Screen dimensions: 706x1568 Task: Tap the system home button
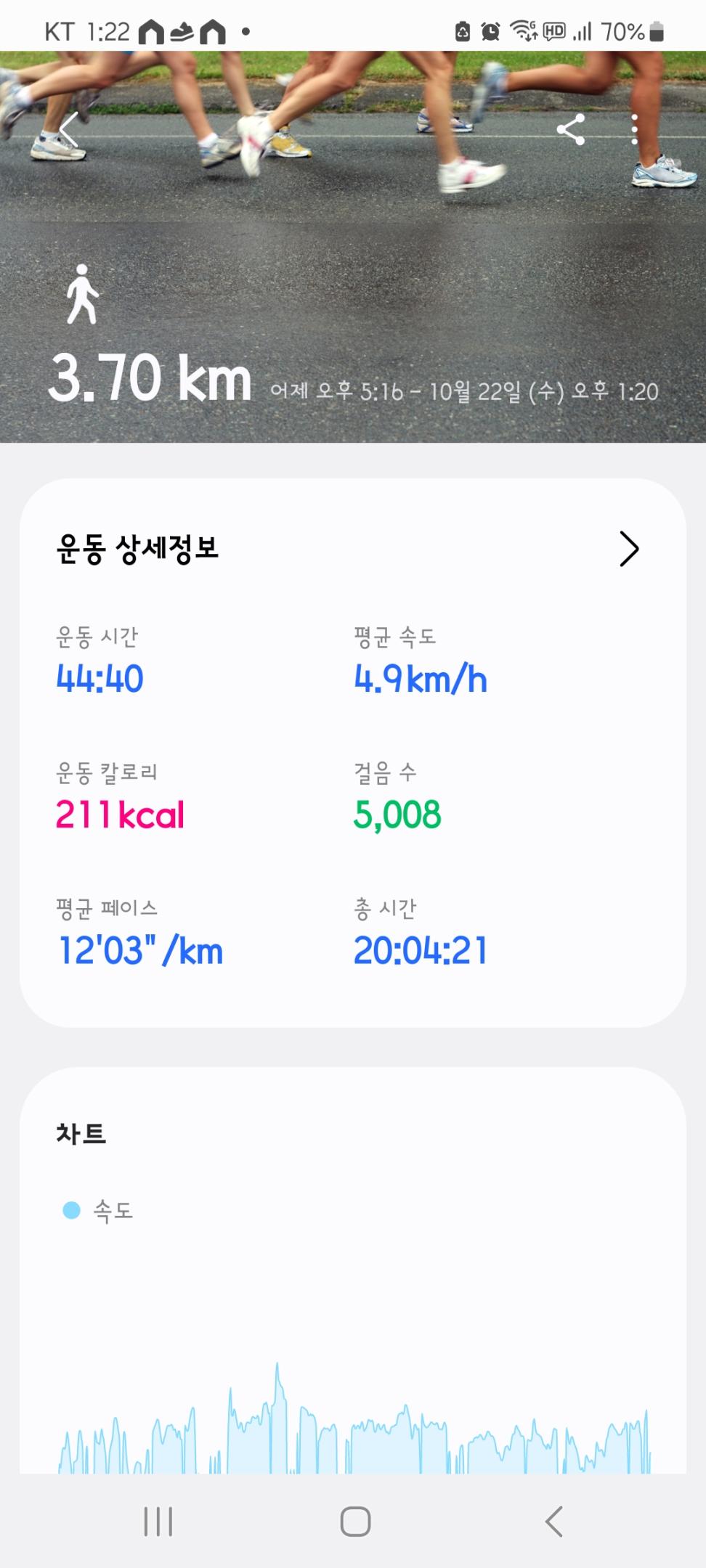tap(355, 1522)
